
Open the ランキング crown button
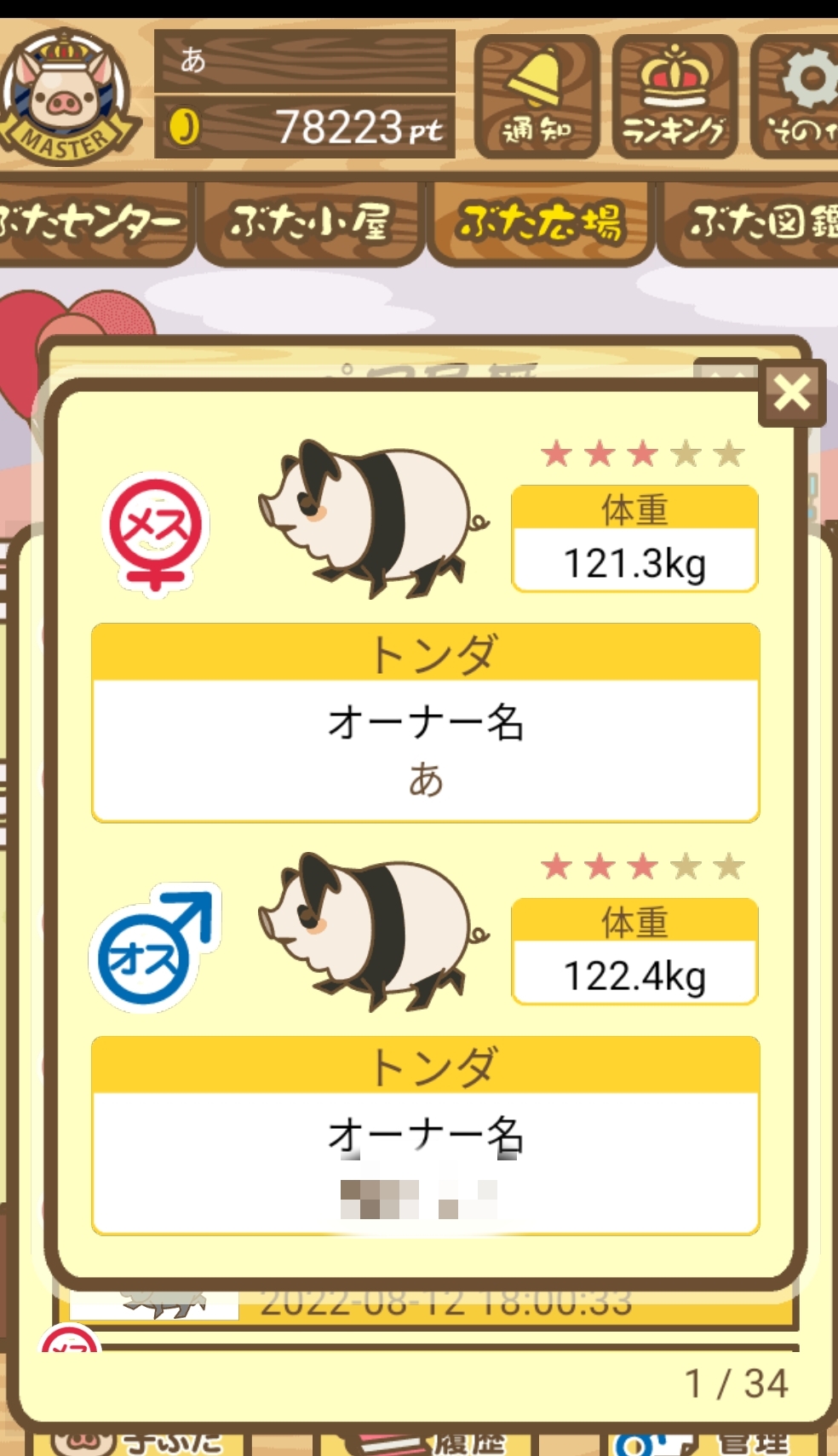point(674,96)
